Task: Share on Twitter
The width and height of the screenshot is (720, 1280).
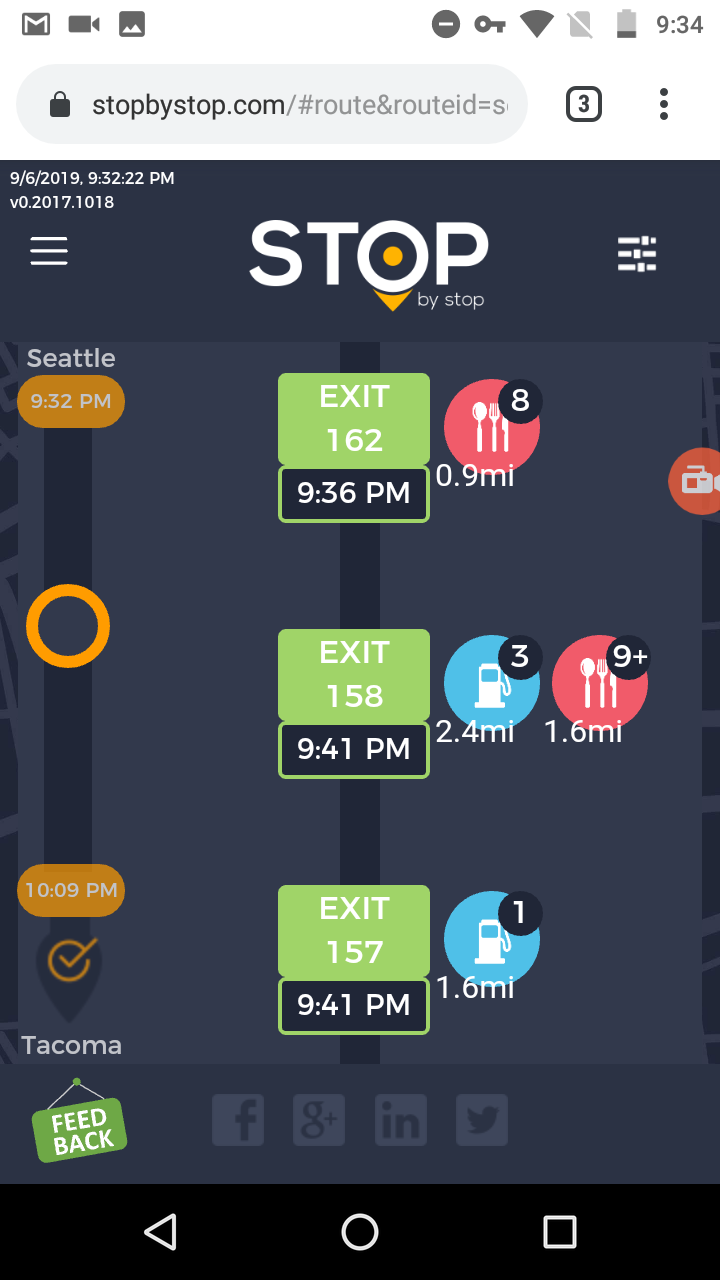Action: click(x=482, y=1120)
